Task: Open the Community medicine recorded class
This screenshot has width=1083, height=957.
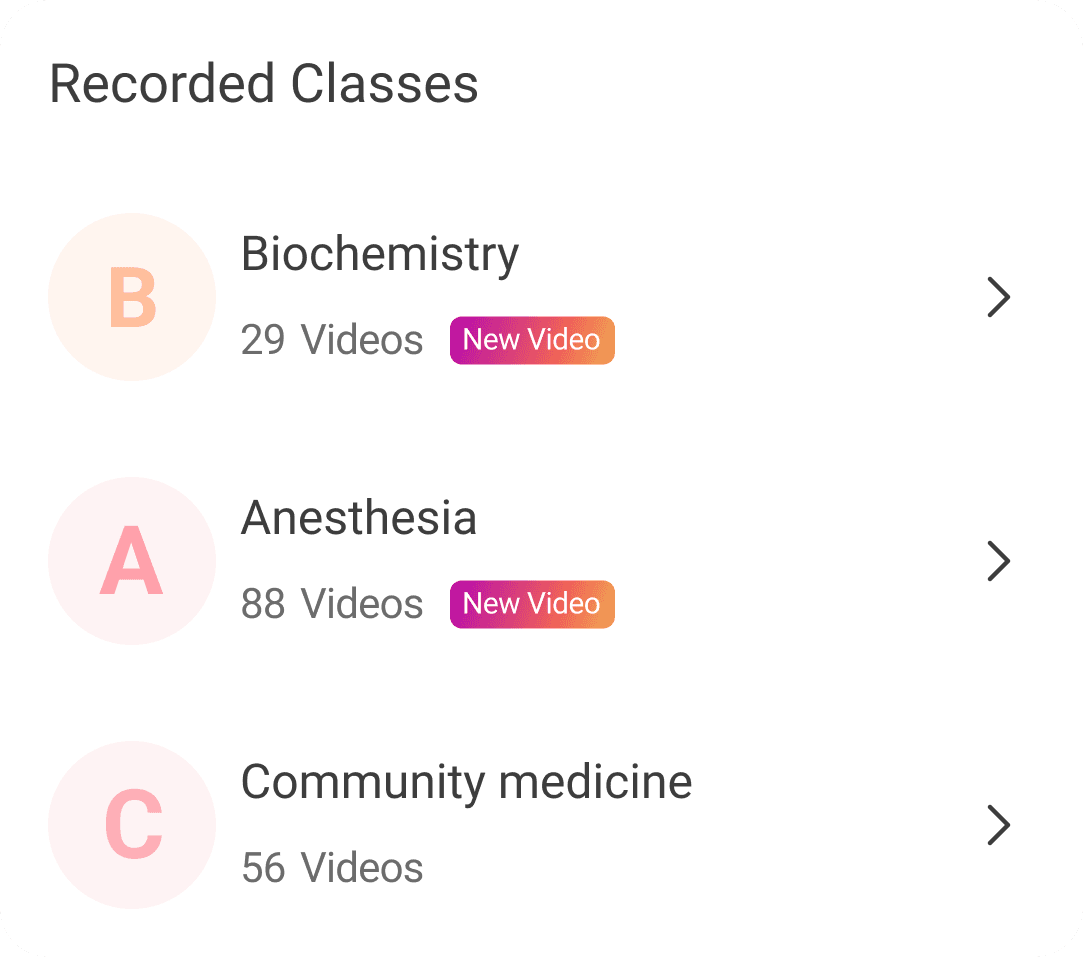Action: click(466, 783)
